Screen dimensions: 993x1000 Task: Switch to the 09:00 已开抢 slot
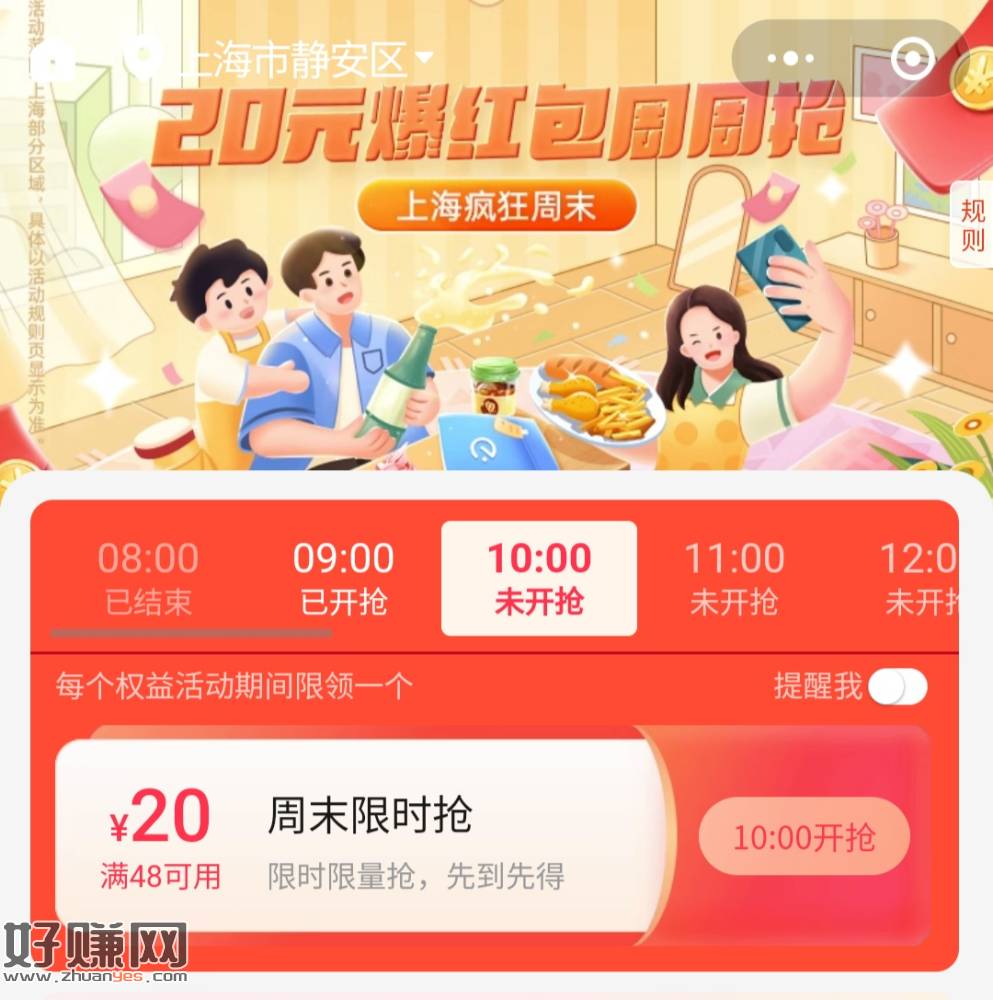point(343,578)
